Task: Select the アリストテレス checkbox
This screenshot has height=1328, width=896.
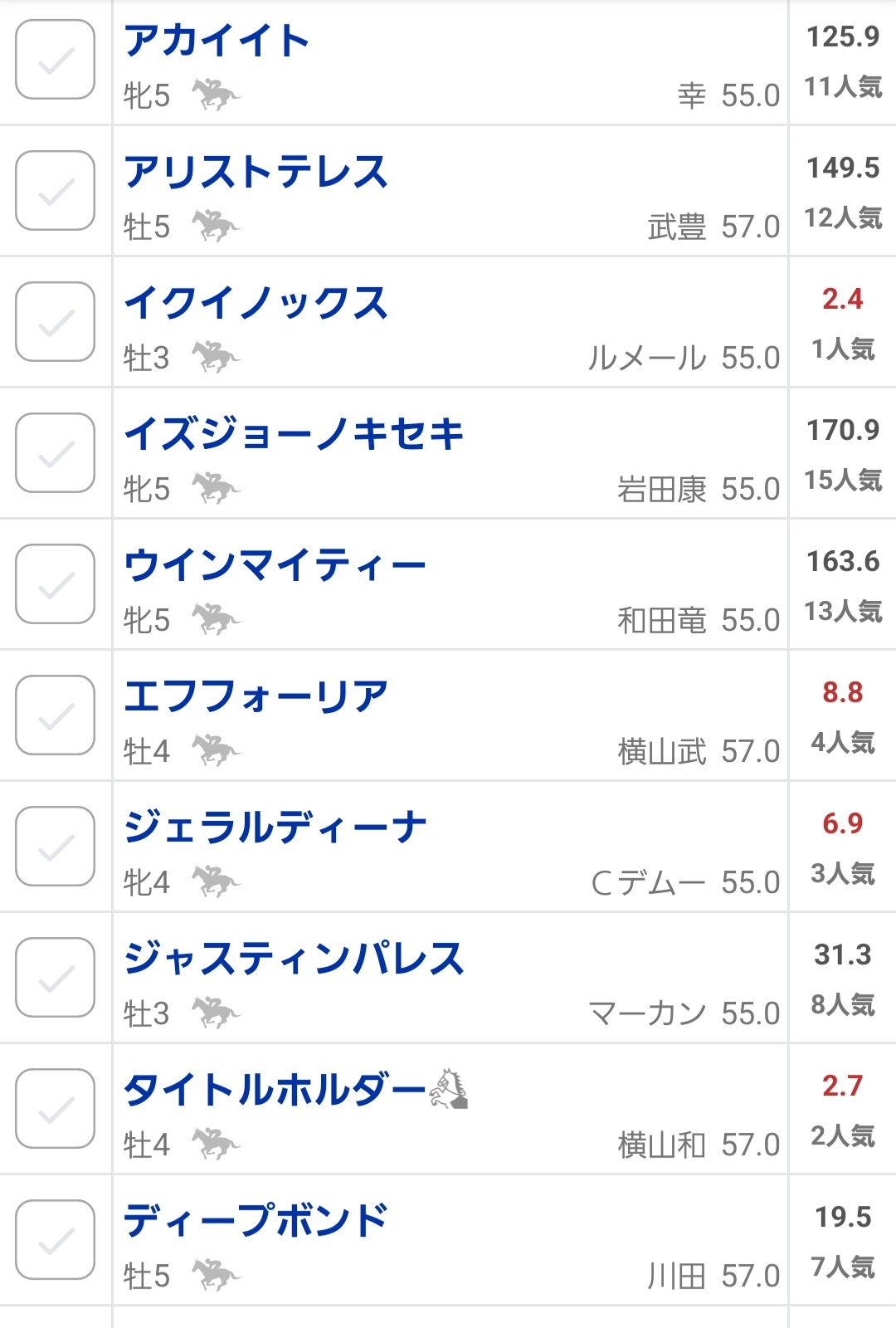Action: coord(56,191)
